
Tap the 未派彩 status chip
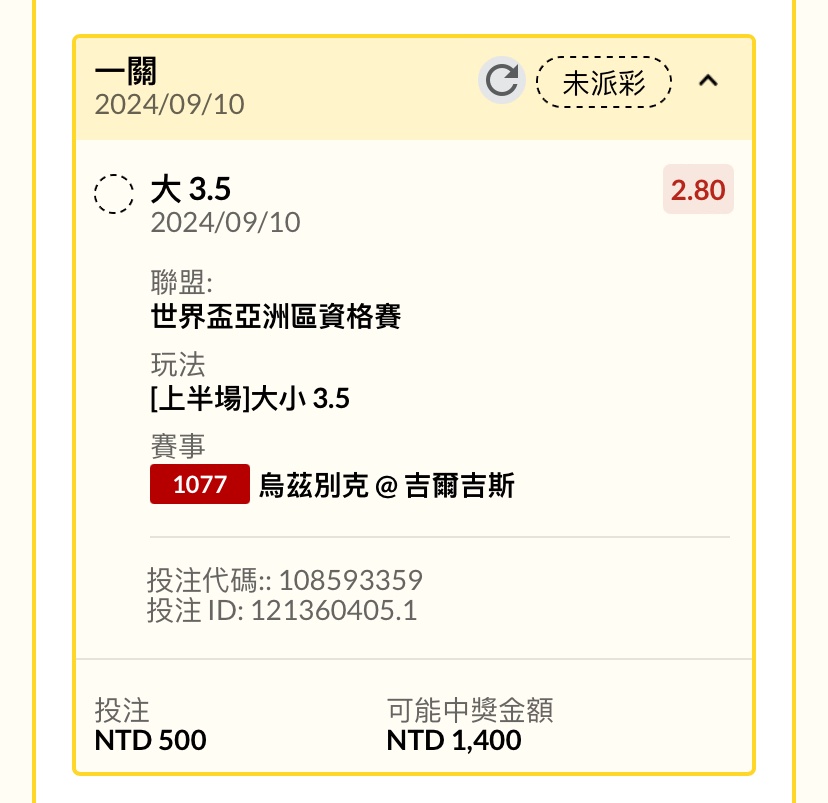pyautogui.click(x=604, y=82)
